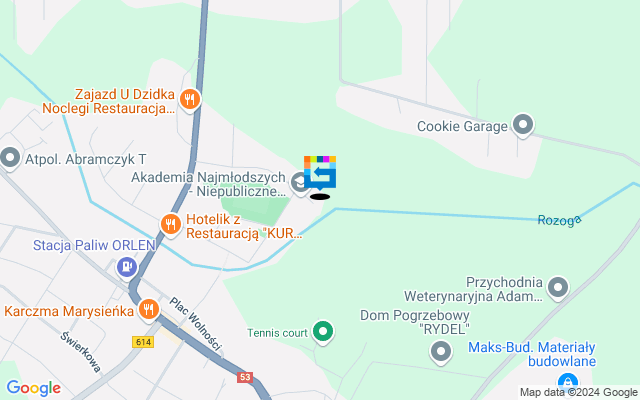Open the Google logo link
The height and width of the screenshot is (400, 640).
pos(33,388)
